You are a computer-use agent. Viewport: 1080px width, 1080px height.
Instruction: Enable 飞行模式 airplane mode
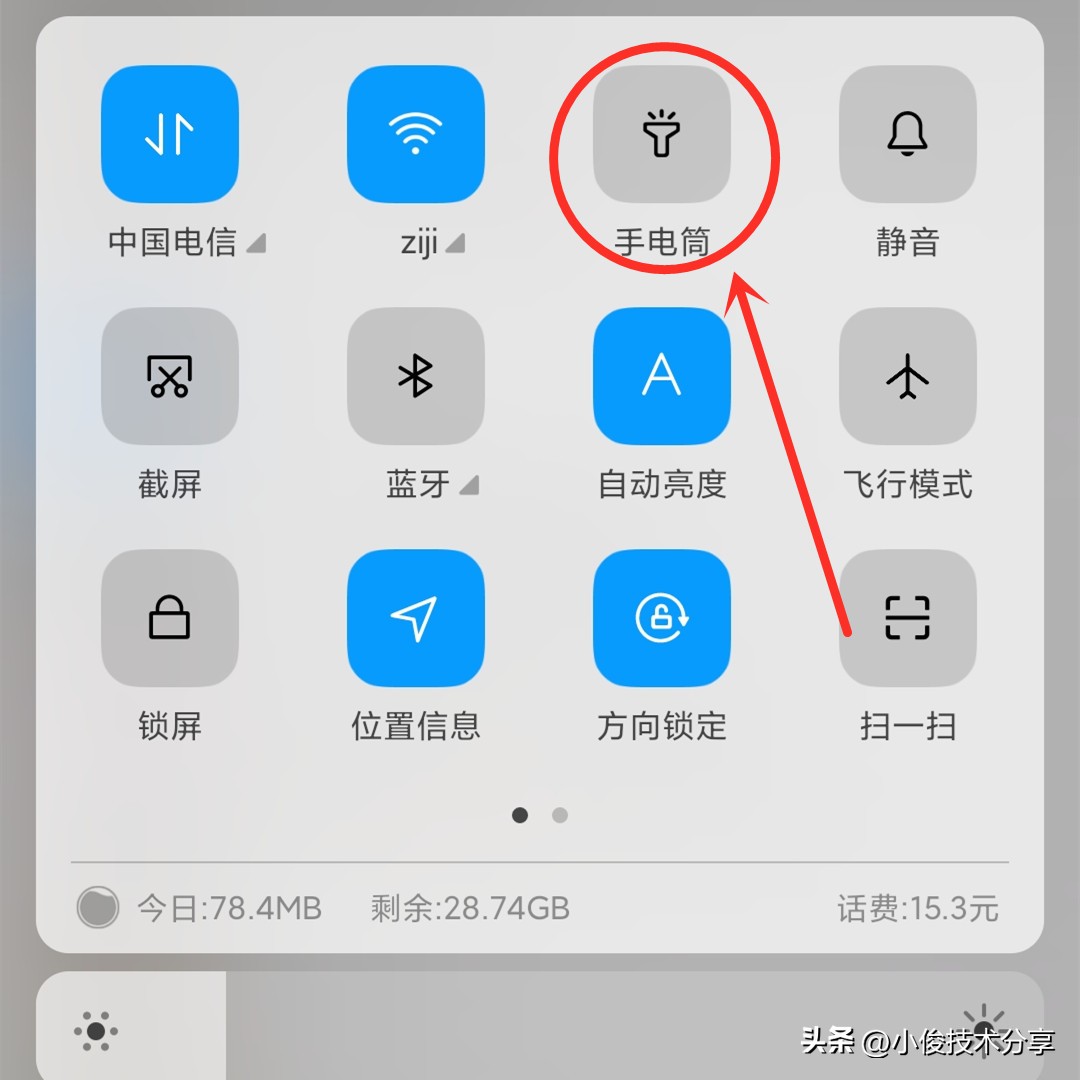click(907, 376)
